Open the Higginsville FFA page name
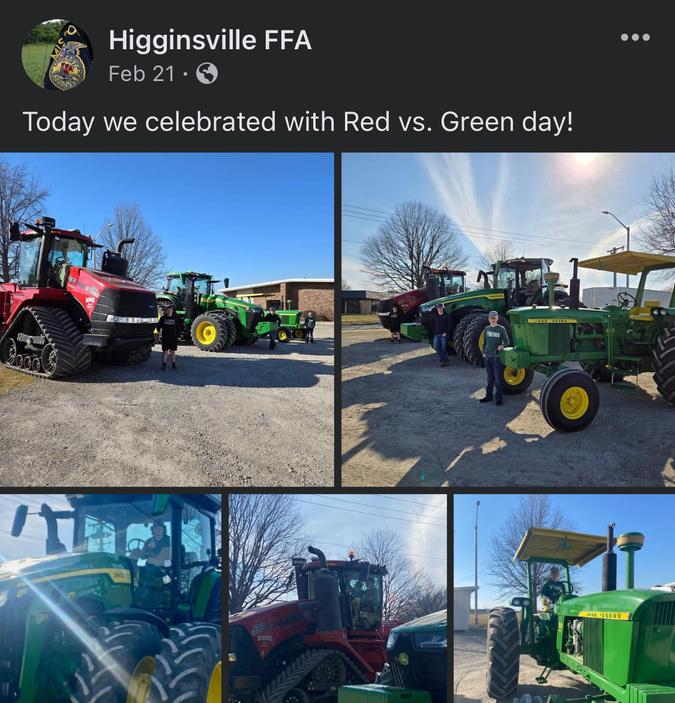The width and height of the screenshot is (675, 703). coord(210,41)
